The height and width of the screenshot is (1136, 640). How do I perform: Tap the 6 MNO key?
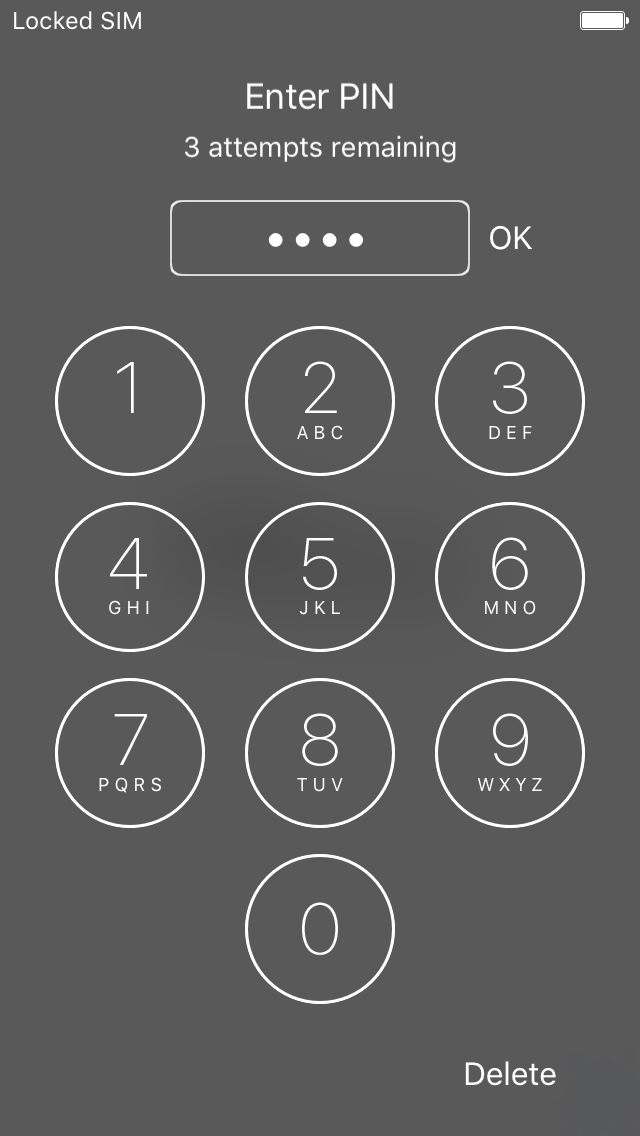[510, 577]
